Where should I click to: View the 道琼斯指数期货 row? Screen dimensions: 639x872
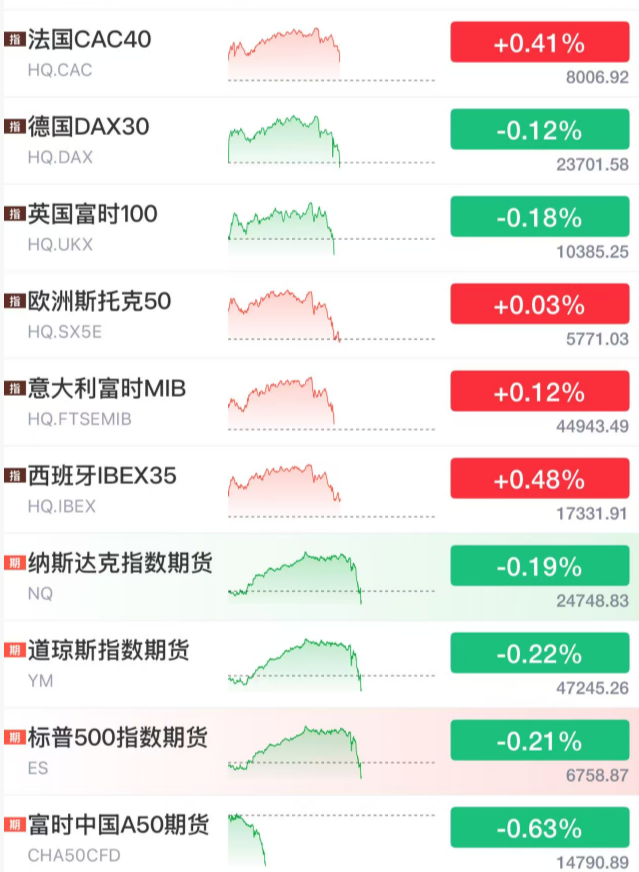pyautogui.click(x=108, y=651)
